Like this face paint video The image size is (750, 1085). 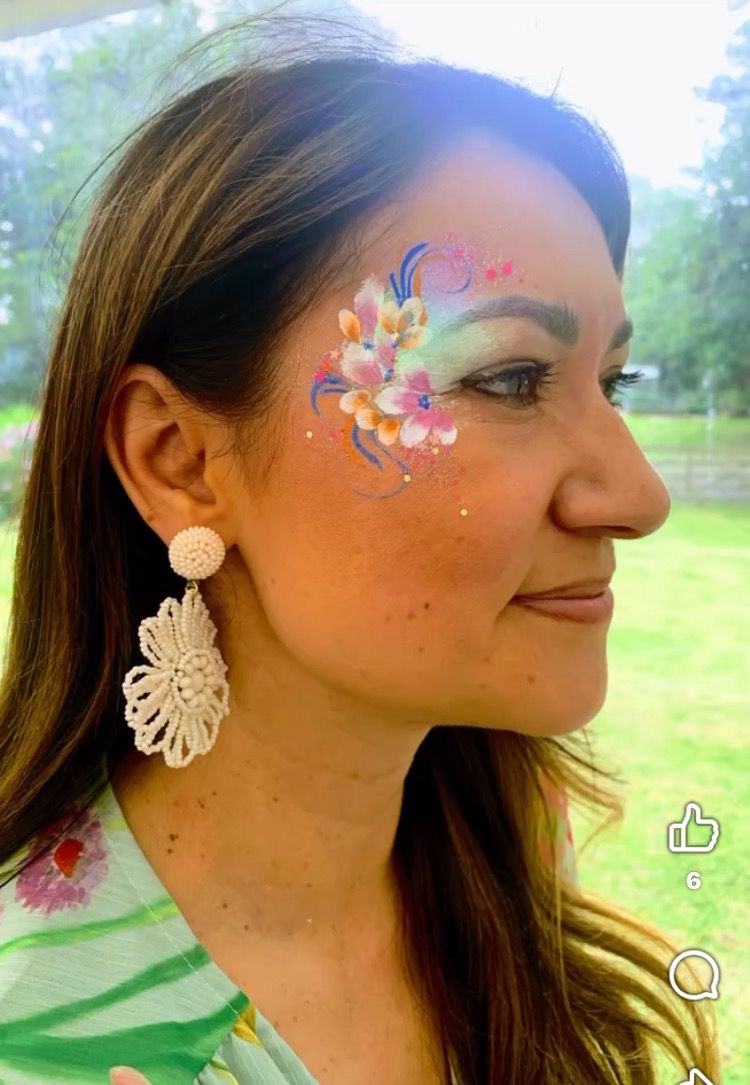(x=694, y=831)
